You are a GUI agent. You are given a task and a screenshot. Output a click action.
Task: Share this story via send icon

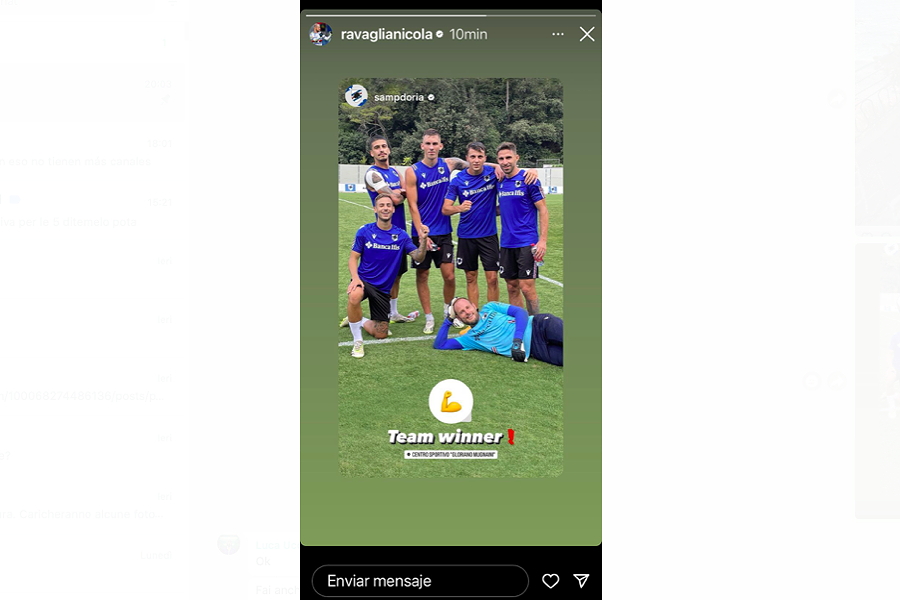click(581, 581)
